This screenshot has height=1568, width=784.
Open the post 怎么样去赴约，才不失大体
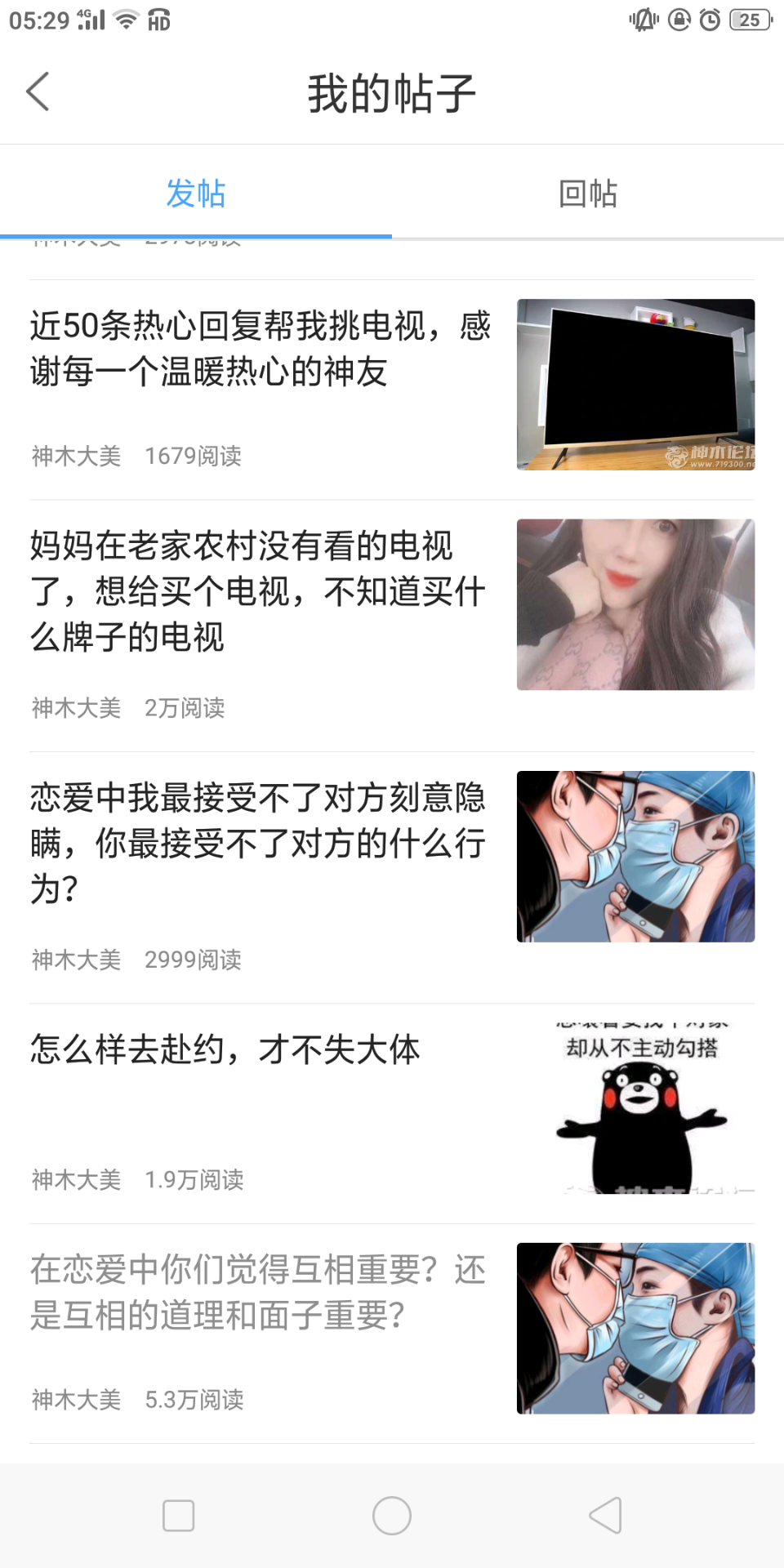(225, 1049)
